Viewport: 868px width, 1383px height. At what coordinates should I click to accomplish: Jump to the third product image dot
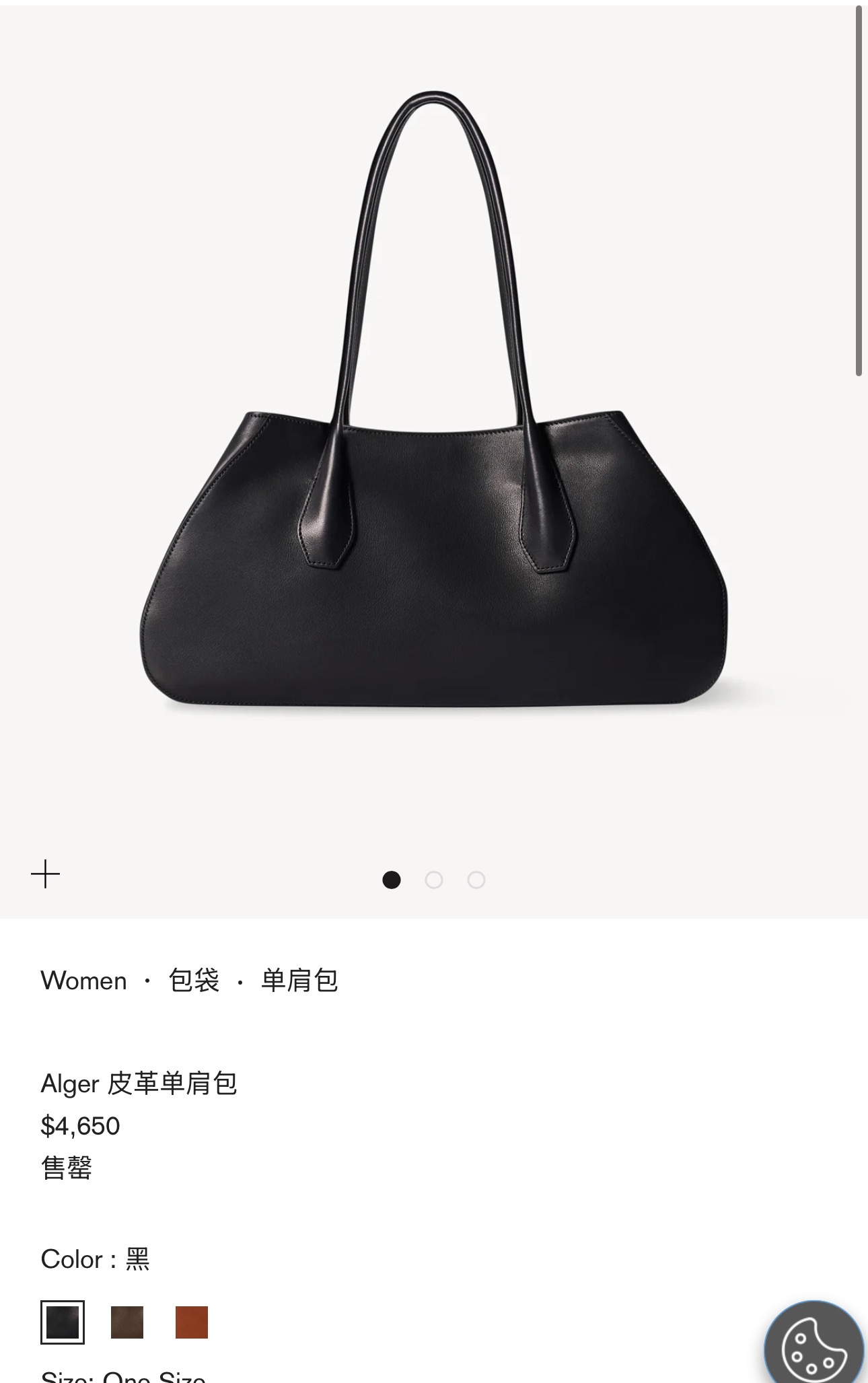tap(476, 880)
